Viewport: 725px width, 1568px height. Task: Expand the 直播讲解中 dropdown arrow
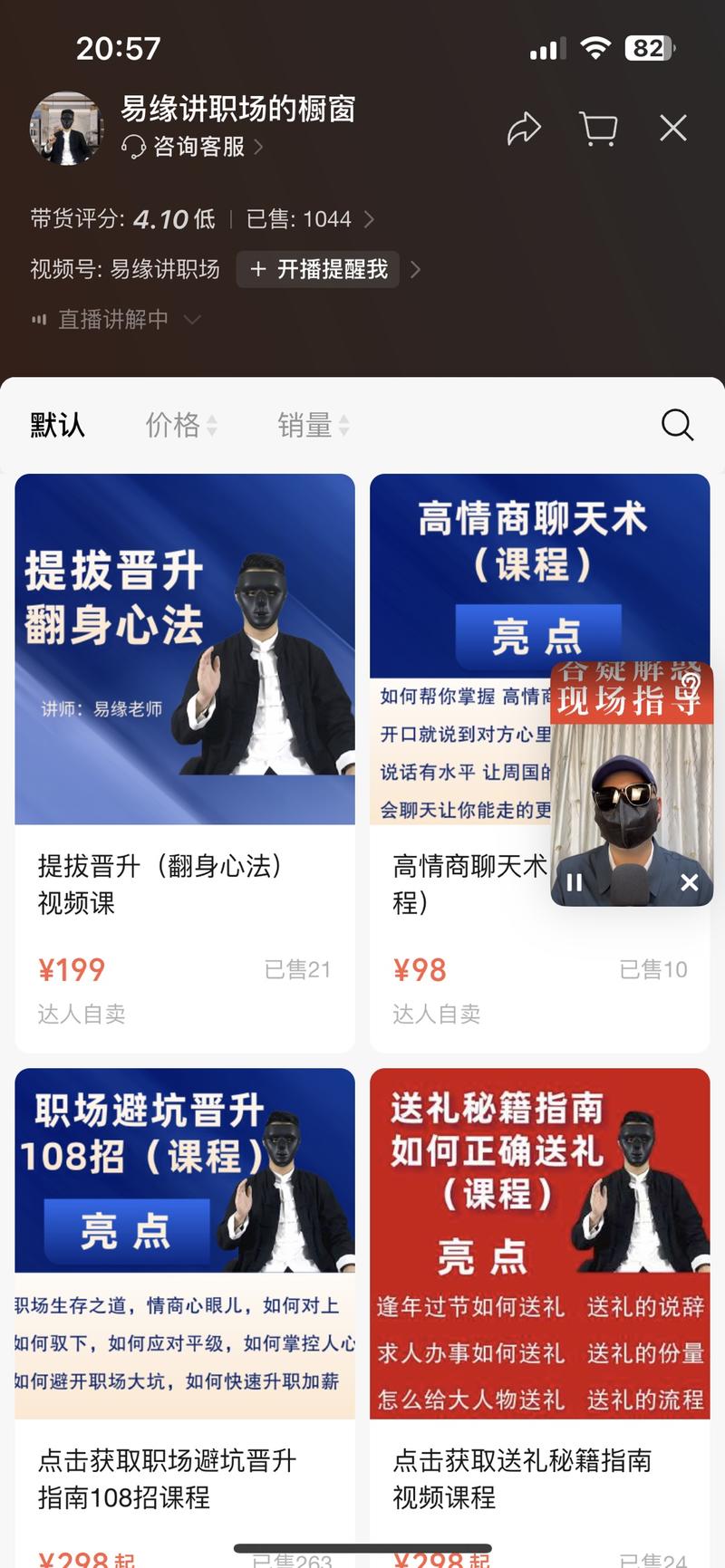click(191, 320)
